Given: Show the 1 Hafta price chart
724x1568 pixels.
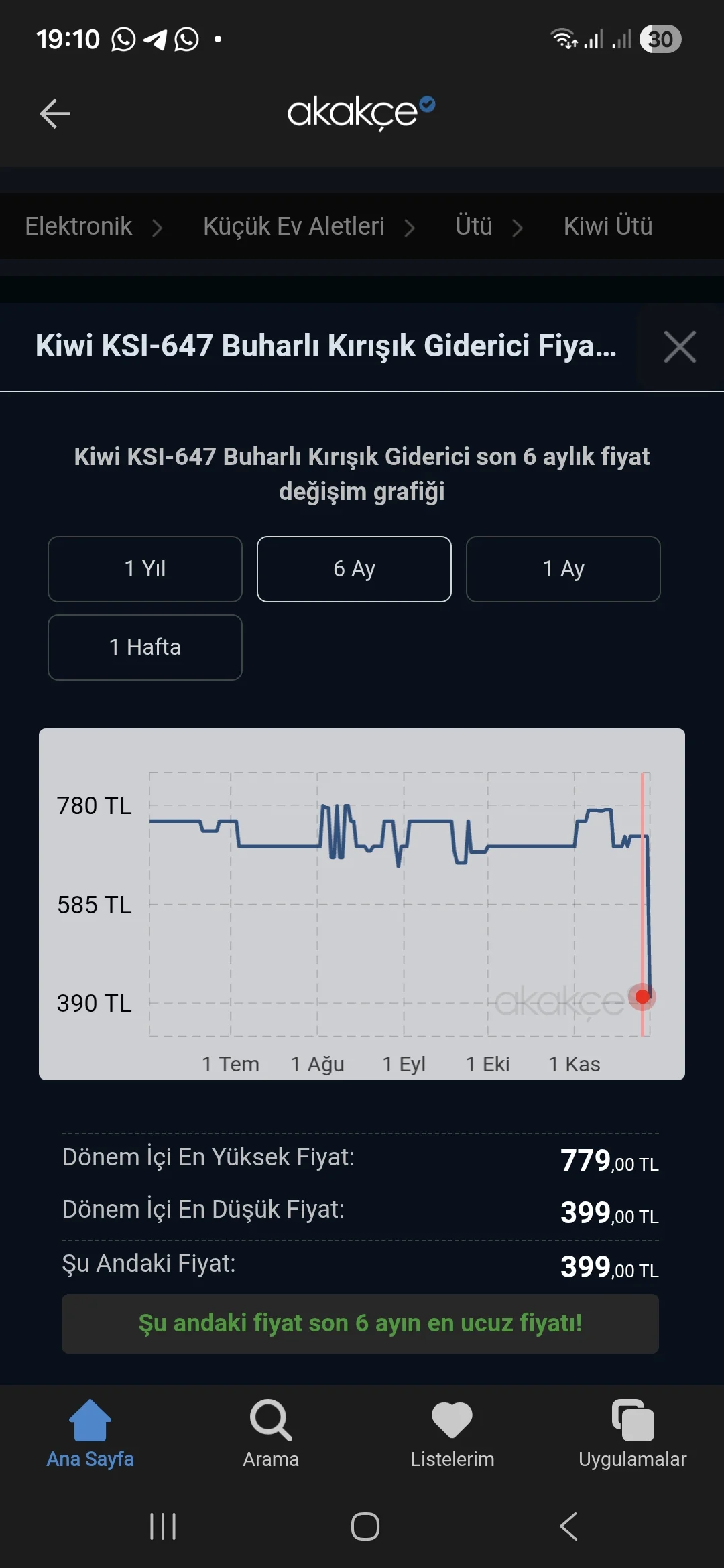Looking at the screenshot, I should (145, 647).
